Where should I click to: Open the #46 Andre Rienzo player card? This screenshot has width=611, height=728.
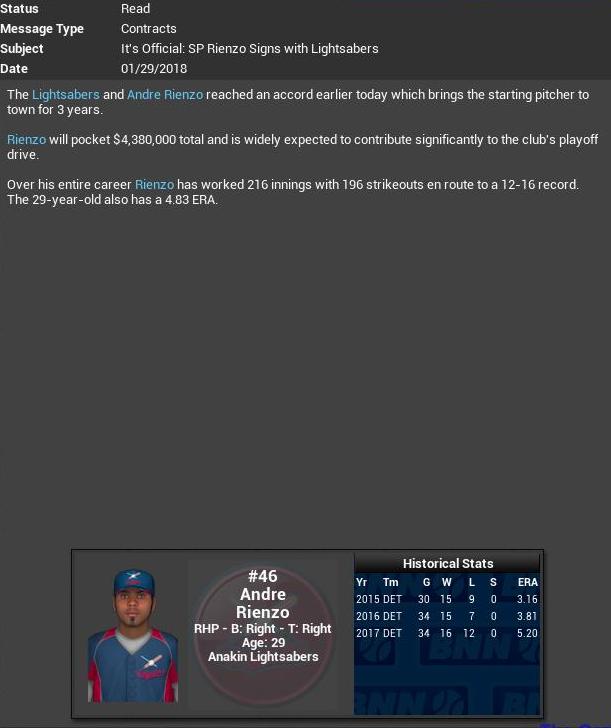[262, 615]
